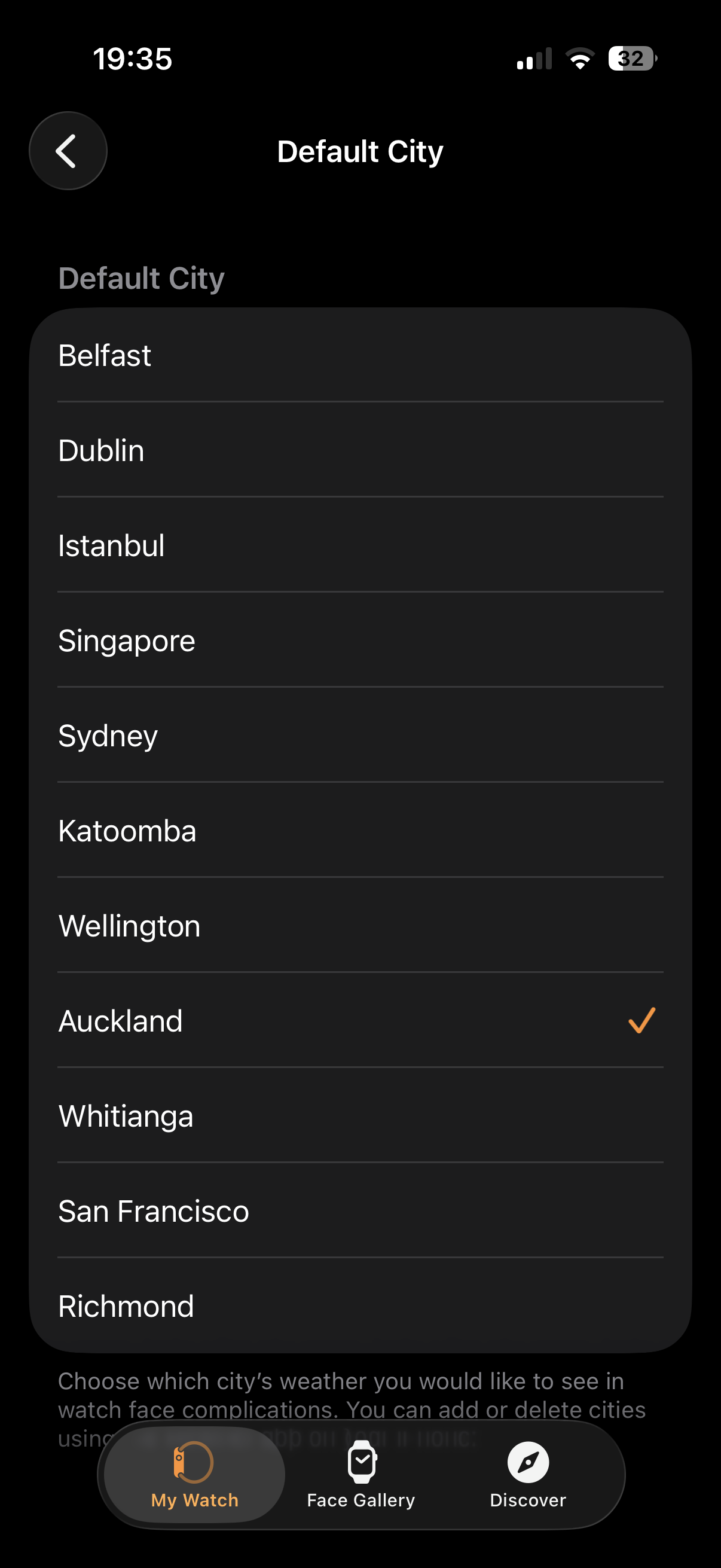Pick Singapore from the city list

pyautogui.click(x=359, y=640)
